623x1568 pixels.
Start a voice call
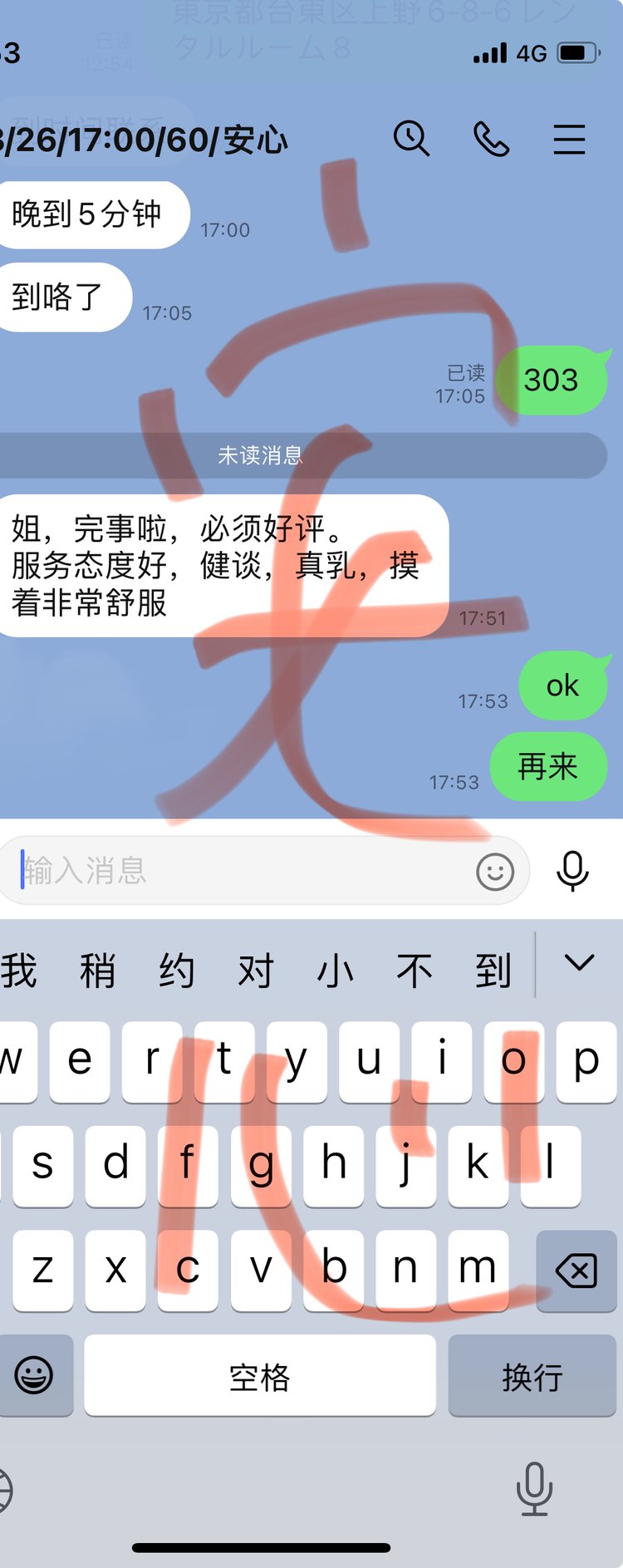tap(491, 139)
